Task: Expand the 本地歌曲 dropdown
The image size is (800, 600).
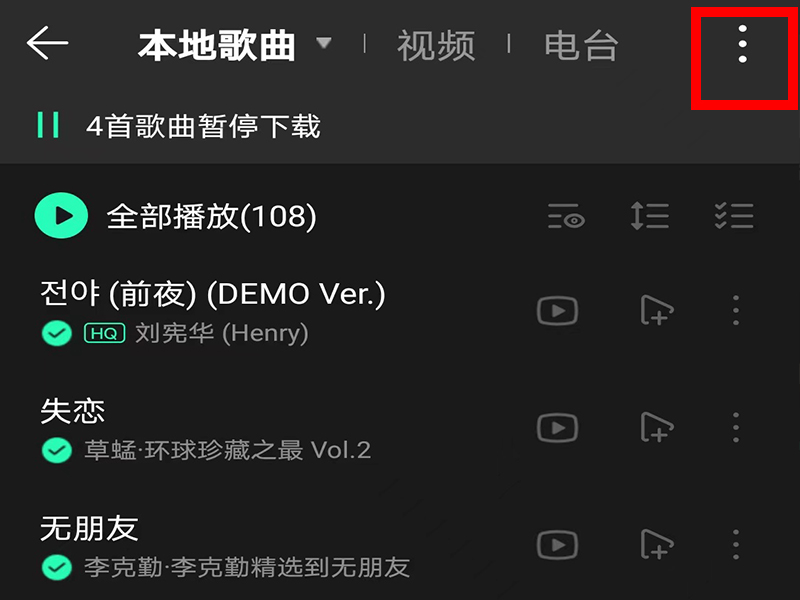Action: (x=323, y=44)
